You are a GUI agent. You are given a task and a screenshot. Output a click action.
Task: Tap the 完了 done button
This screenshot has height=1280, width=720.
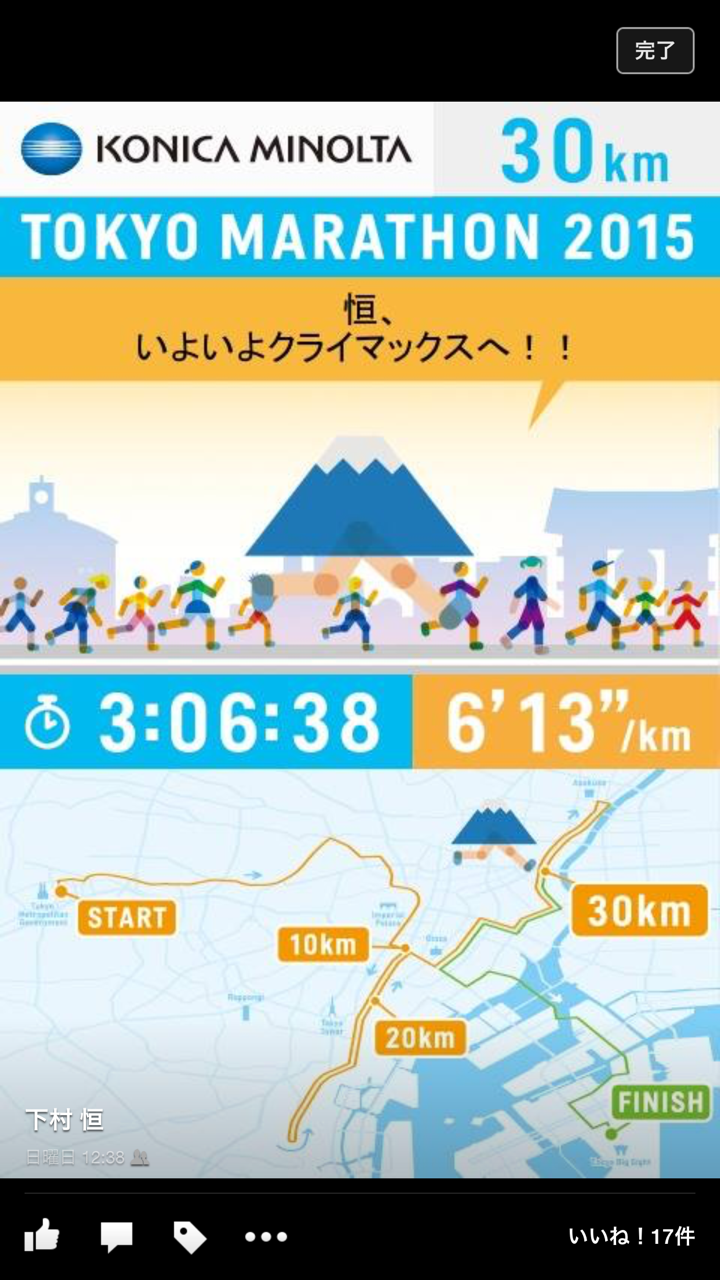point(655,51)
